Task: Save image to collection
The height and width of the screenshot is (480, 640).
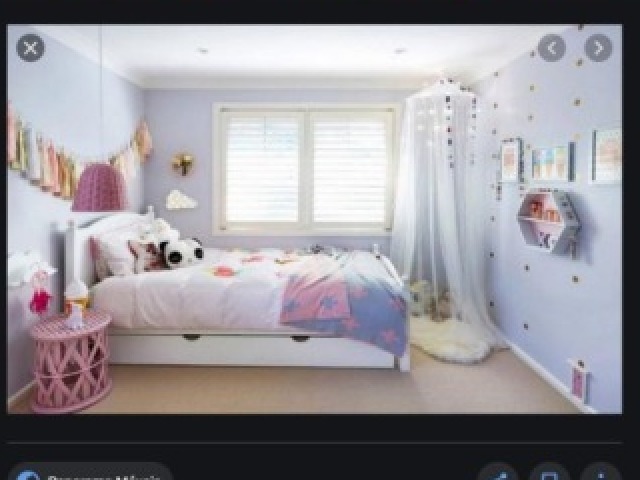Action: pos(549,474)
